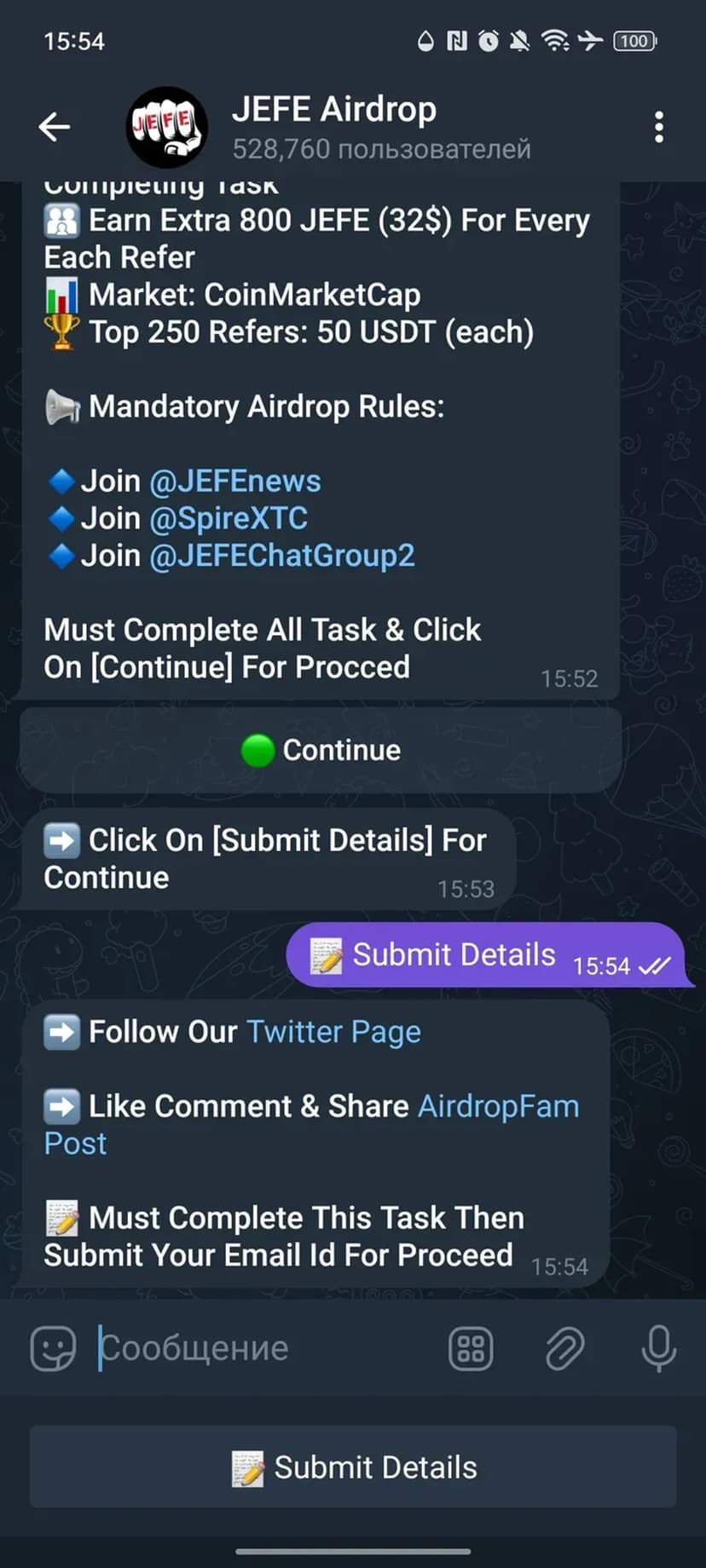Open the @JEFEnews channel link

click(x=234, y=481)
